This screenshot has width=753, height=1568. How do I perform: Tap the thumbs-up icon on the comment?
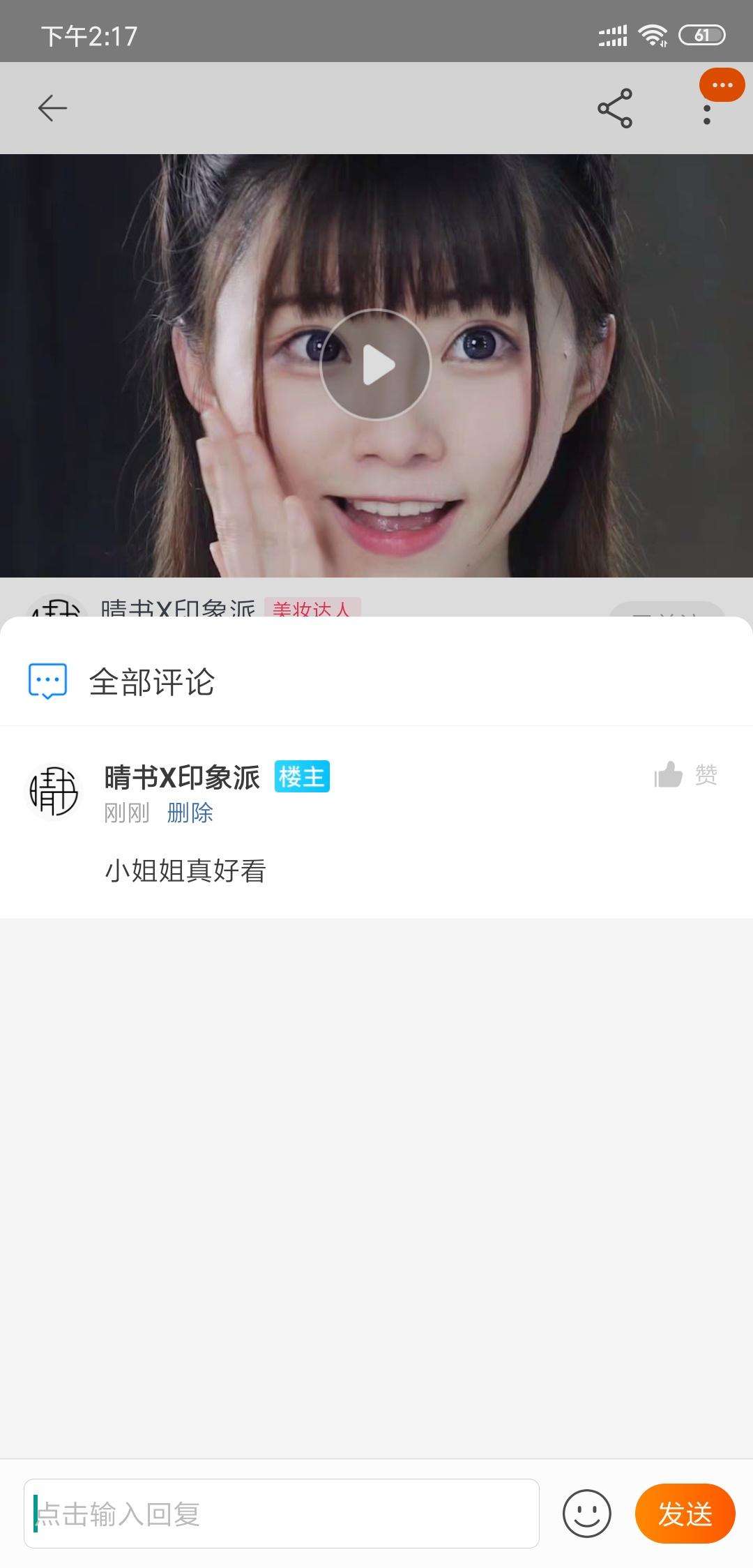[x=667, y=774]
